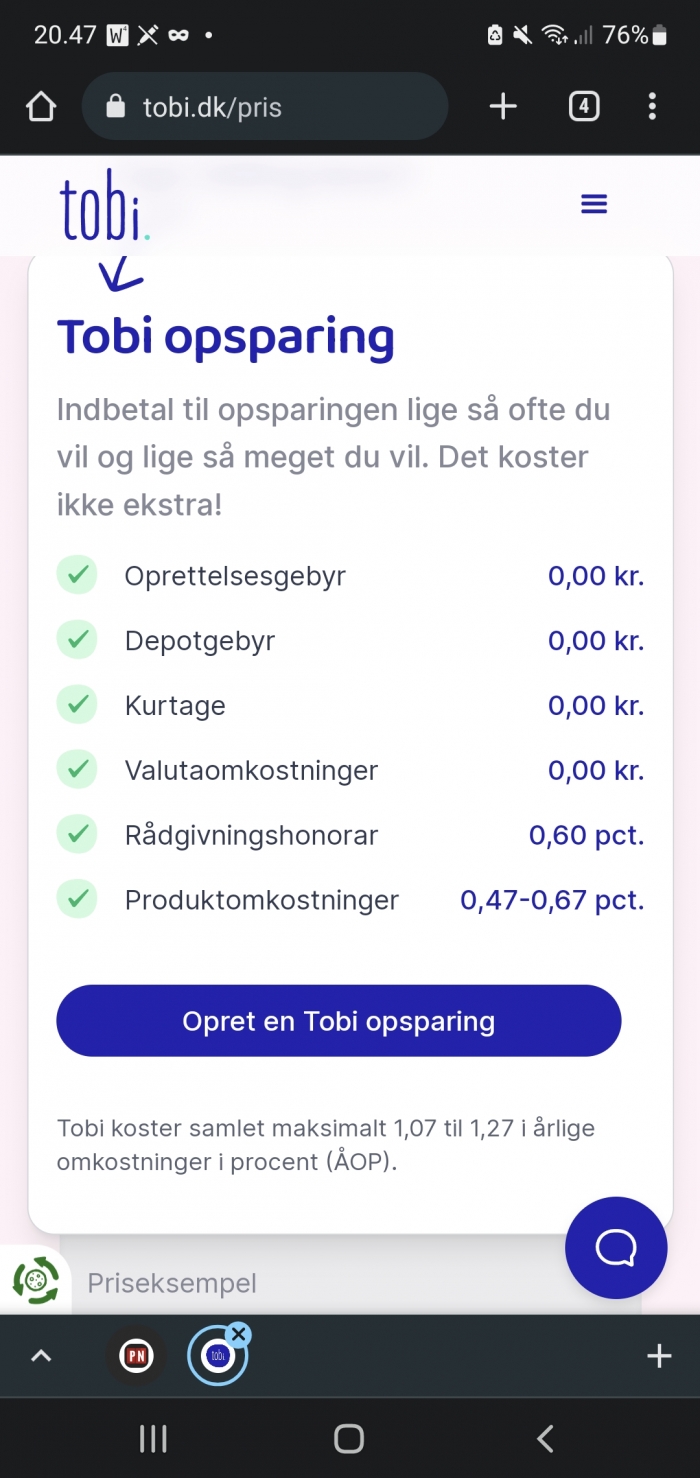Image resolution: width=700 pixels, height=1478 pixels.
Task: Expand the bottom tab bar arrow
Action: [x=41, y=1356]
